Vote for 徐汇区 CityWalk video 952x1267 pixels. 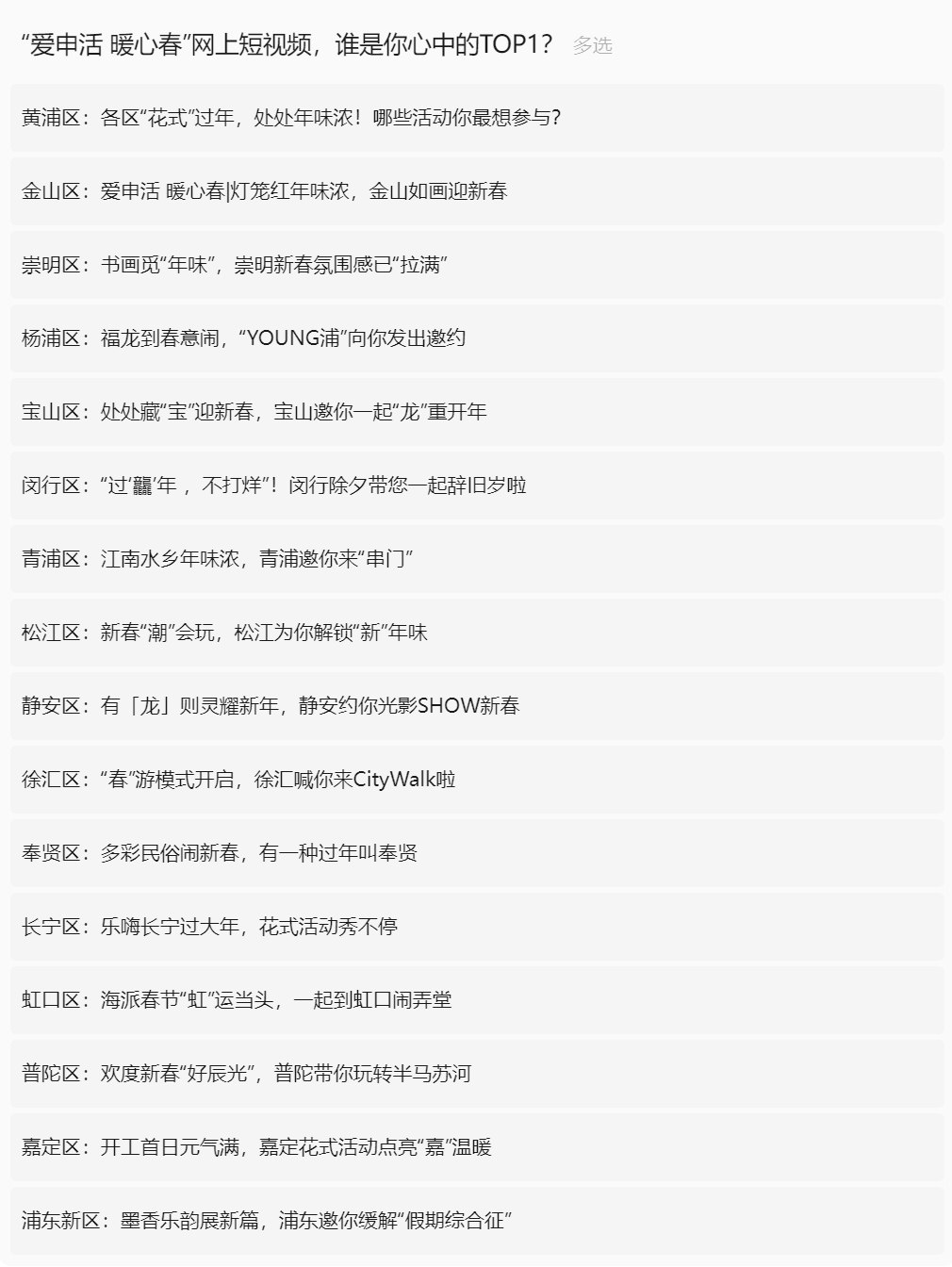point(477,780)
